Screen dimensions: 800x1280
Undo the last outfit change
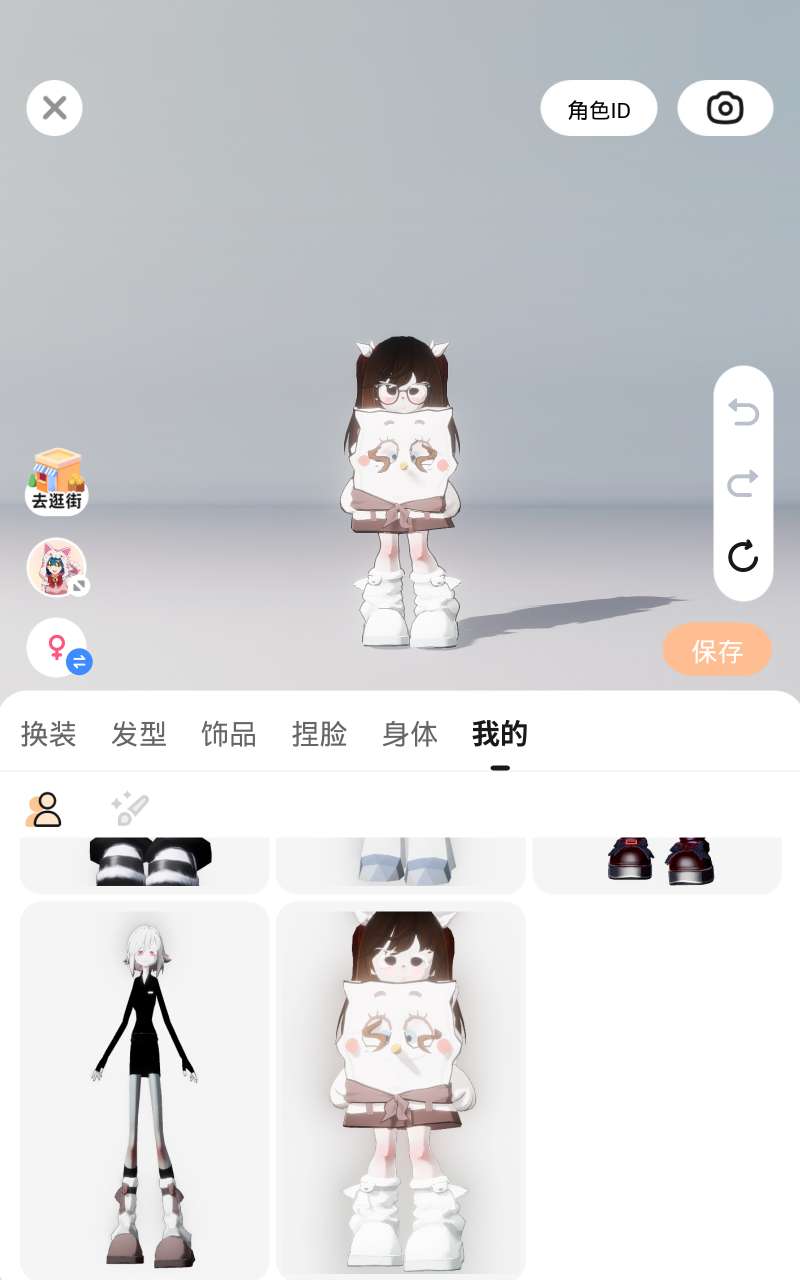pyautogui.click(x=743, y=412)
